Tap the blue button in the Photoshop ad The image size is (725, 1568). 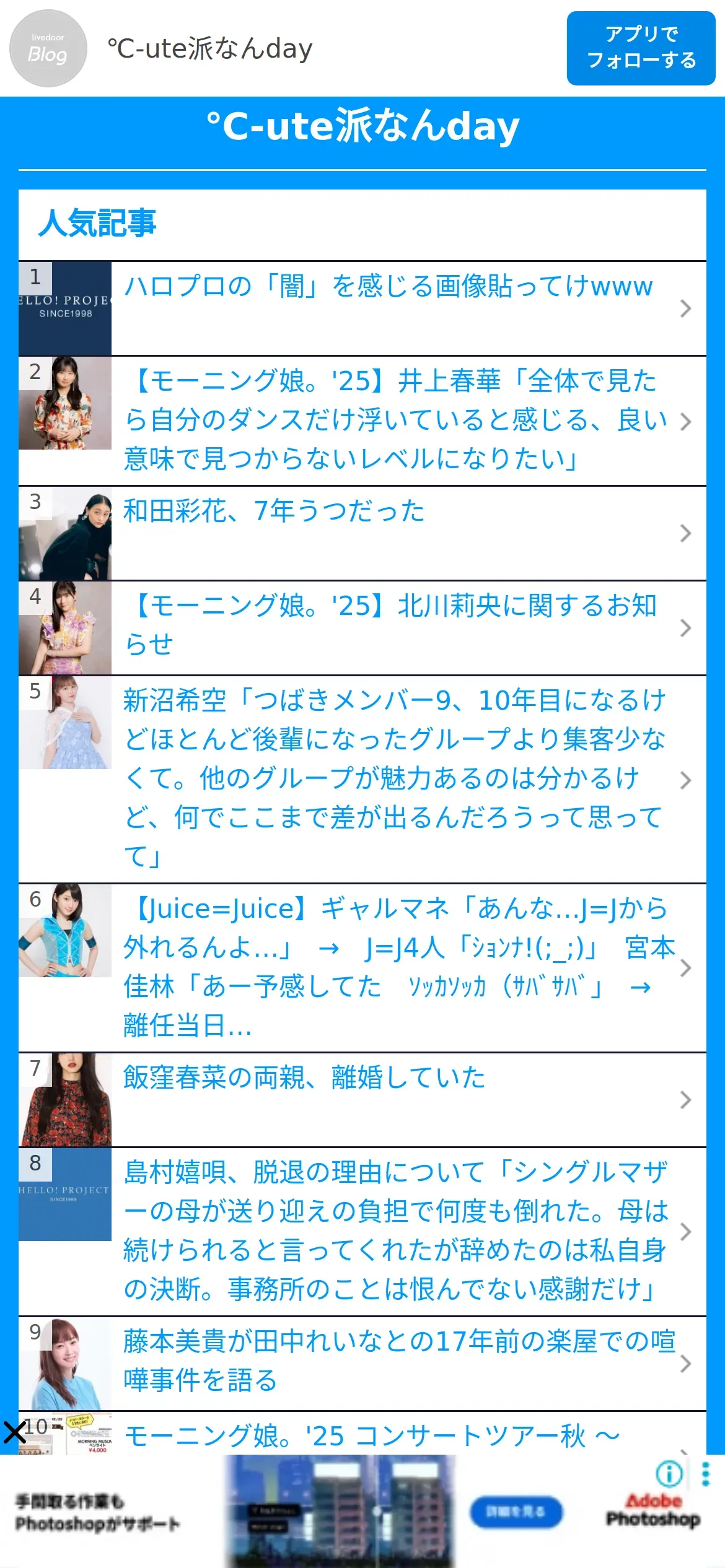[516, 1512]
